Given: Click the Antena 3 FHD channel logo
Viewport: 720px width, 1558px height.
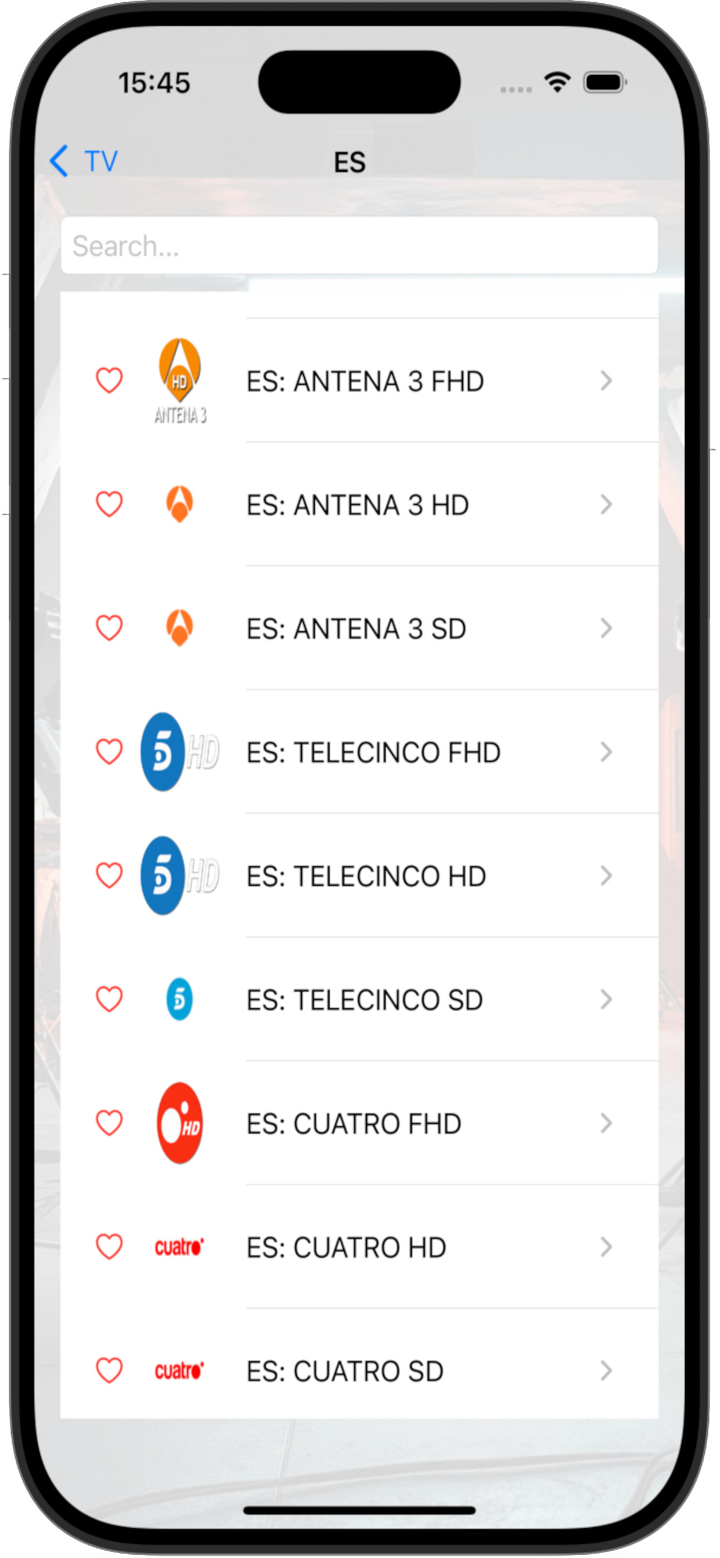Looking at the screenshot, I should pyautogui.click(x=179, y=380).
